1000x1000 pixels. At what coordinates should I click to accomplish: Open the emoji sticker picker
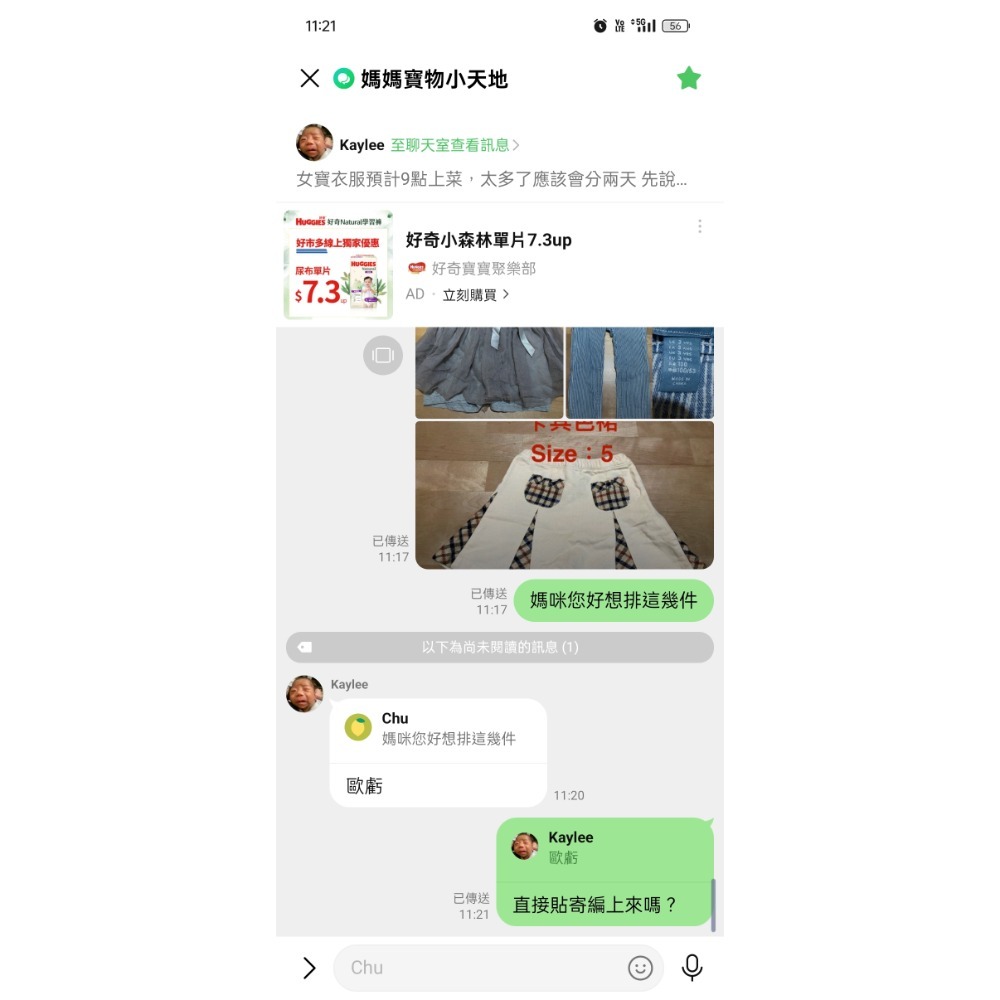tap(640, 967)
